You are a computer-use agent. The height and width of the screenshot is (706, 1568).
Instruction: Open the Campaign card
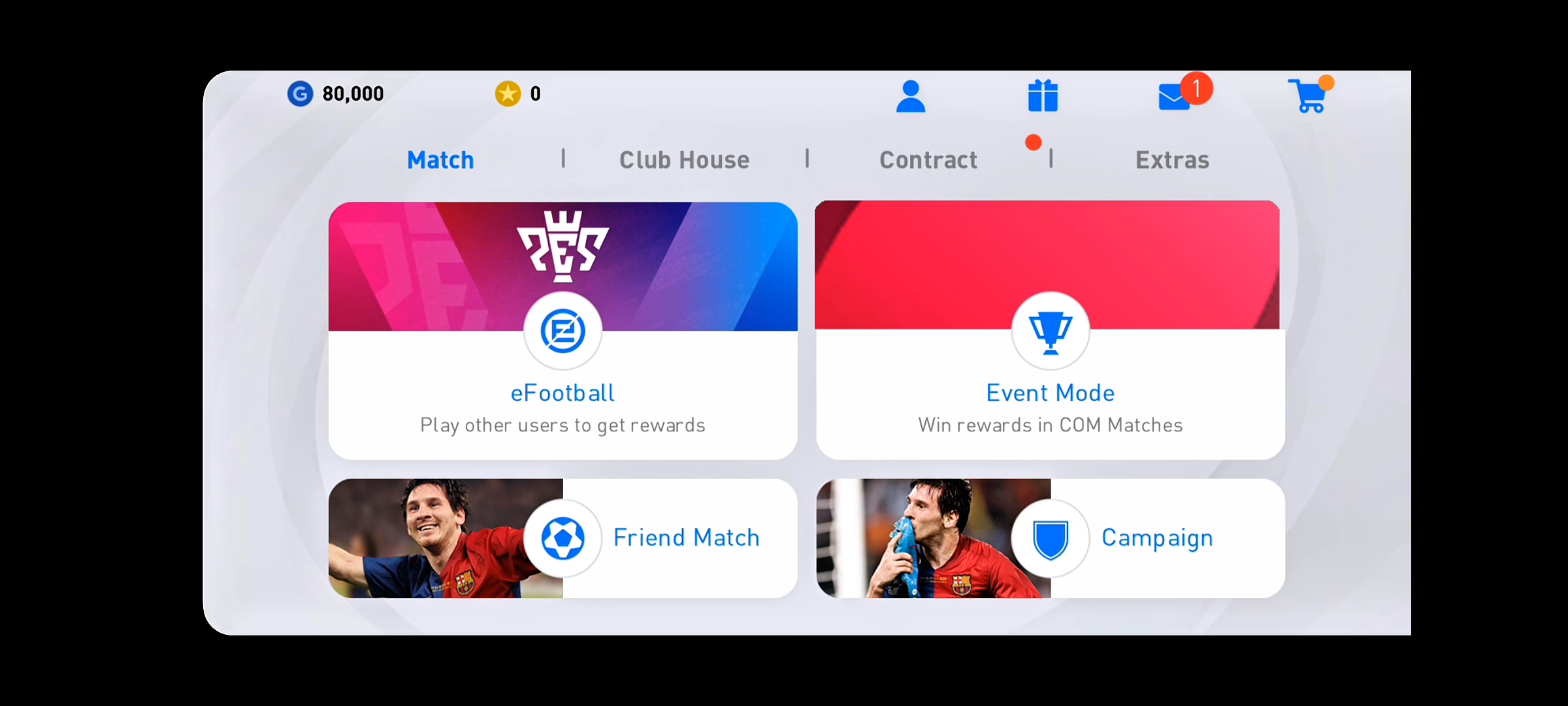pyautogui.click(x=1050, y=538)
